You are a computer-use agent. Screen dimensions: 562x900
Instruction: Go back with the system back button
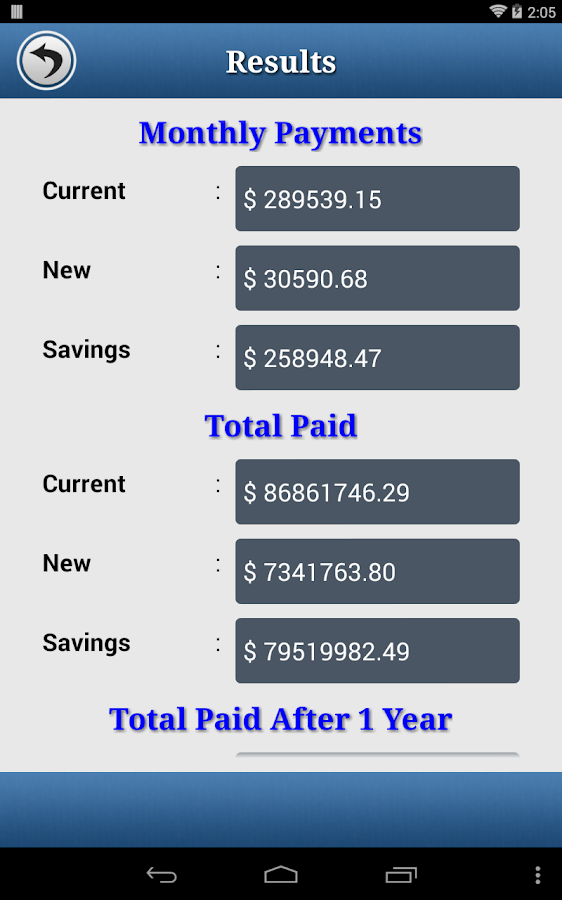(161, 874)
